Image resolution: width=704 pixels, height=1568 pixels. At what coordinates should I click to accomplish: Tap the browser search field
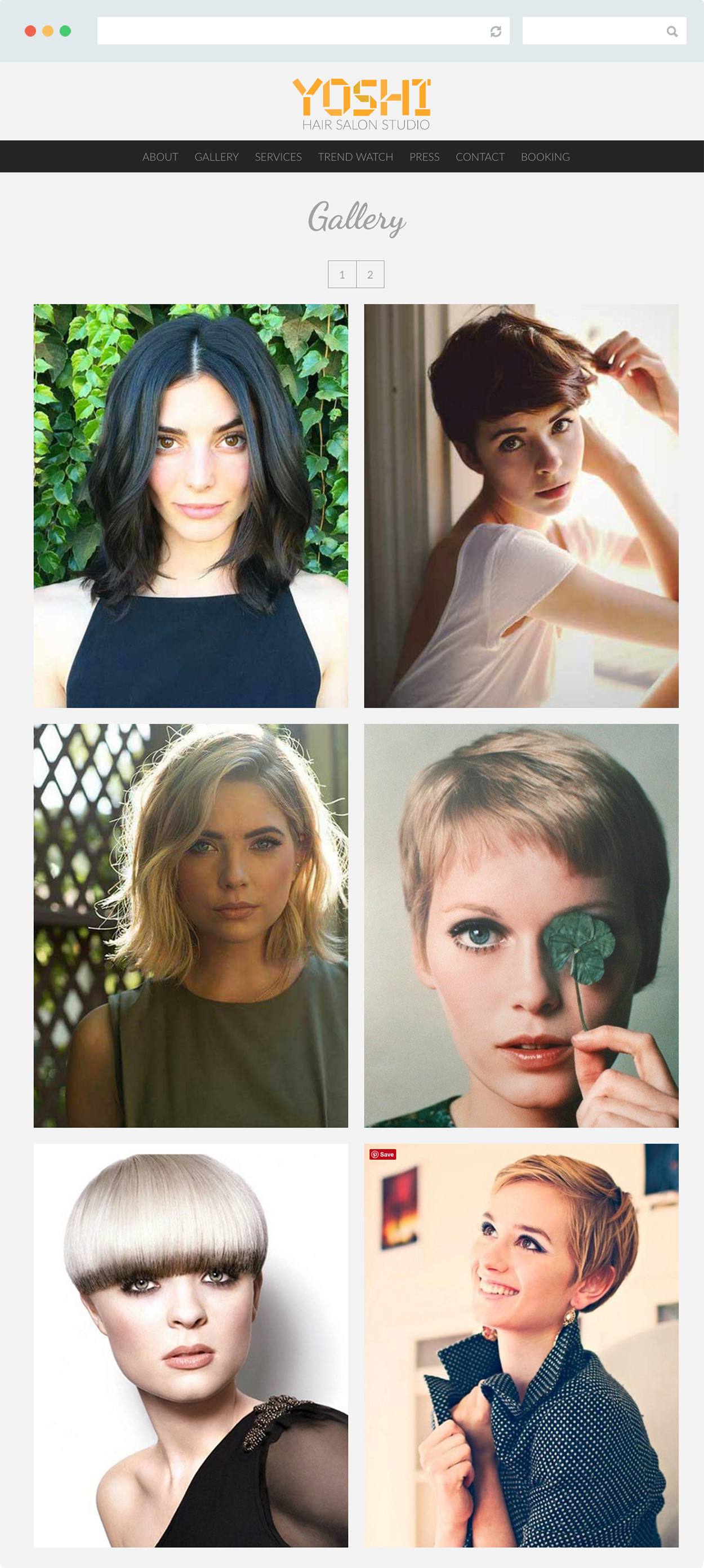coord(593,31)
